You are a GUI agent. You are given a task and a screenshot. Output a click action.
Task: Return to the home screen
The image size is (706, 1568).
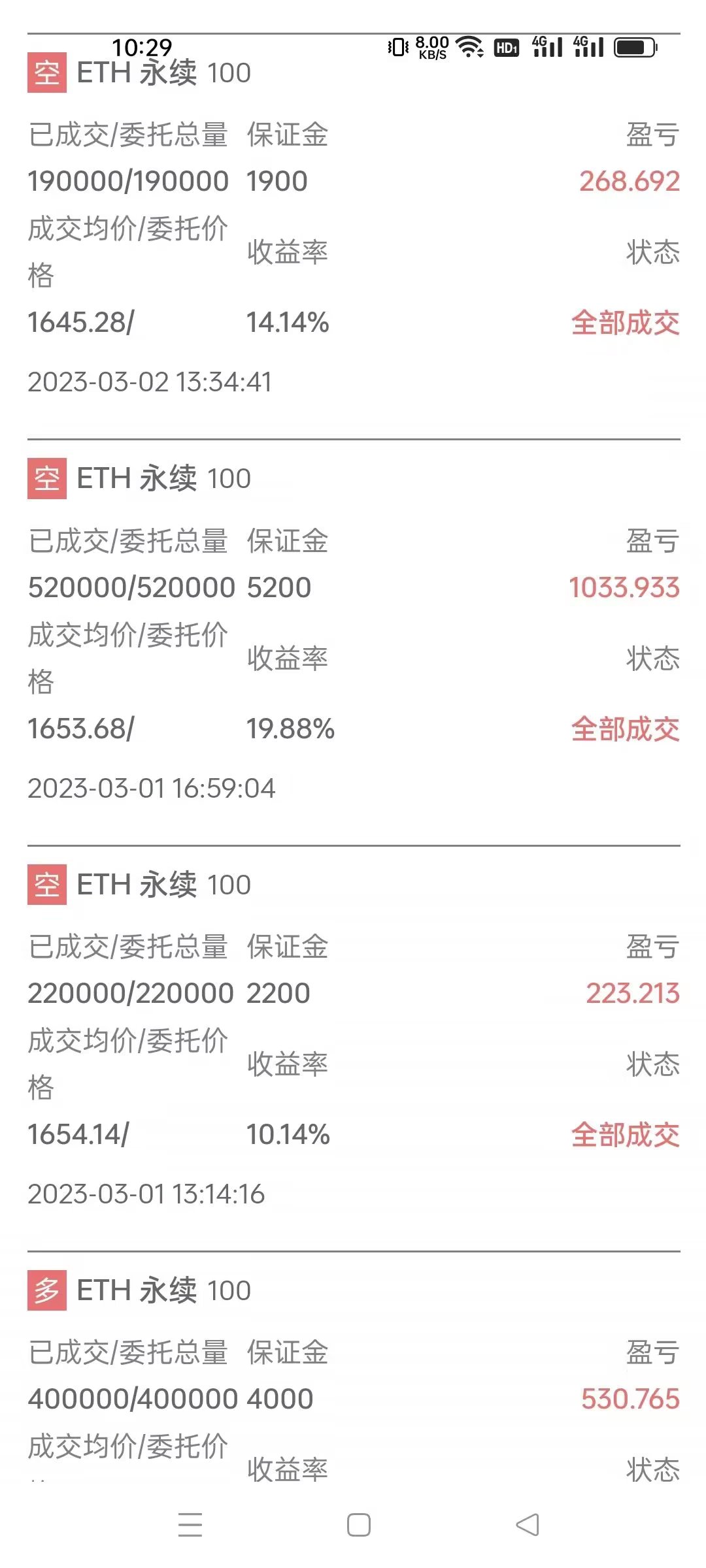coord(359,1526)
